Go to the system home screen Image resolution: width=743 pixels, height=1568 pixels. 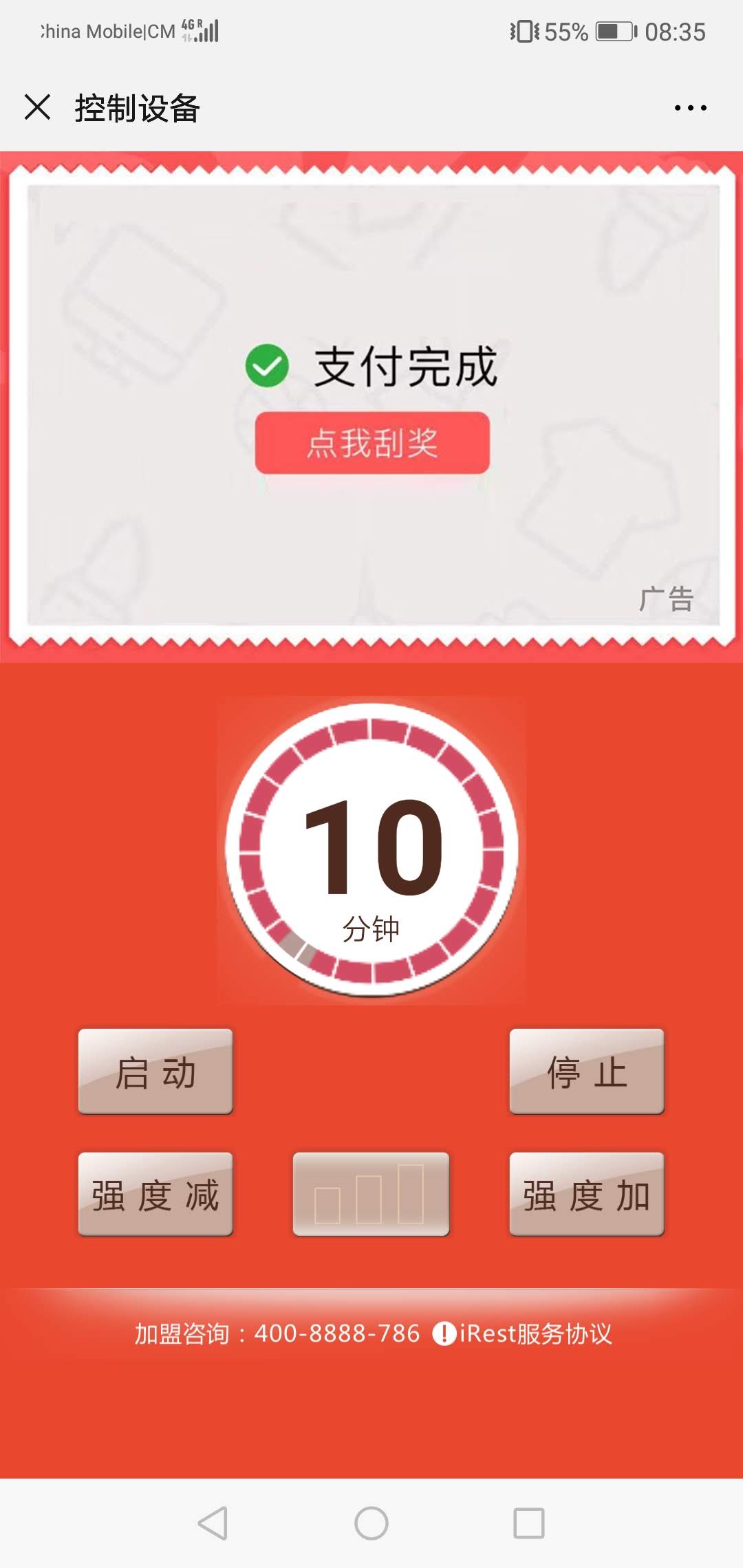[x=371, y=1523]
